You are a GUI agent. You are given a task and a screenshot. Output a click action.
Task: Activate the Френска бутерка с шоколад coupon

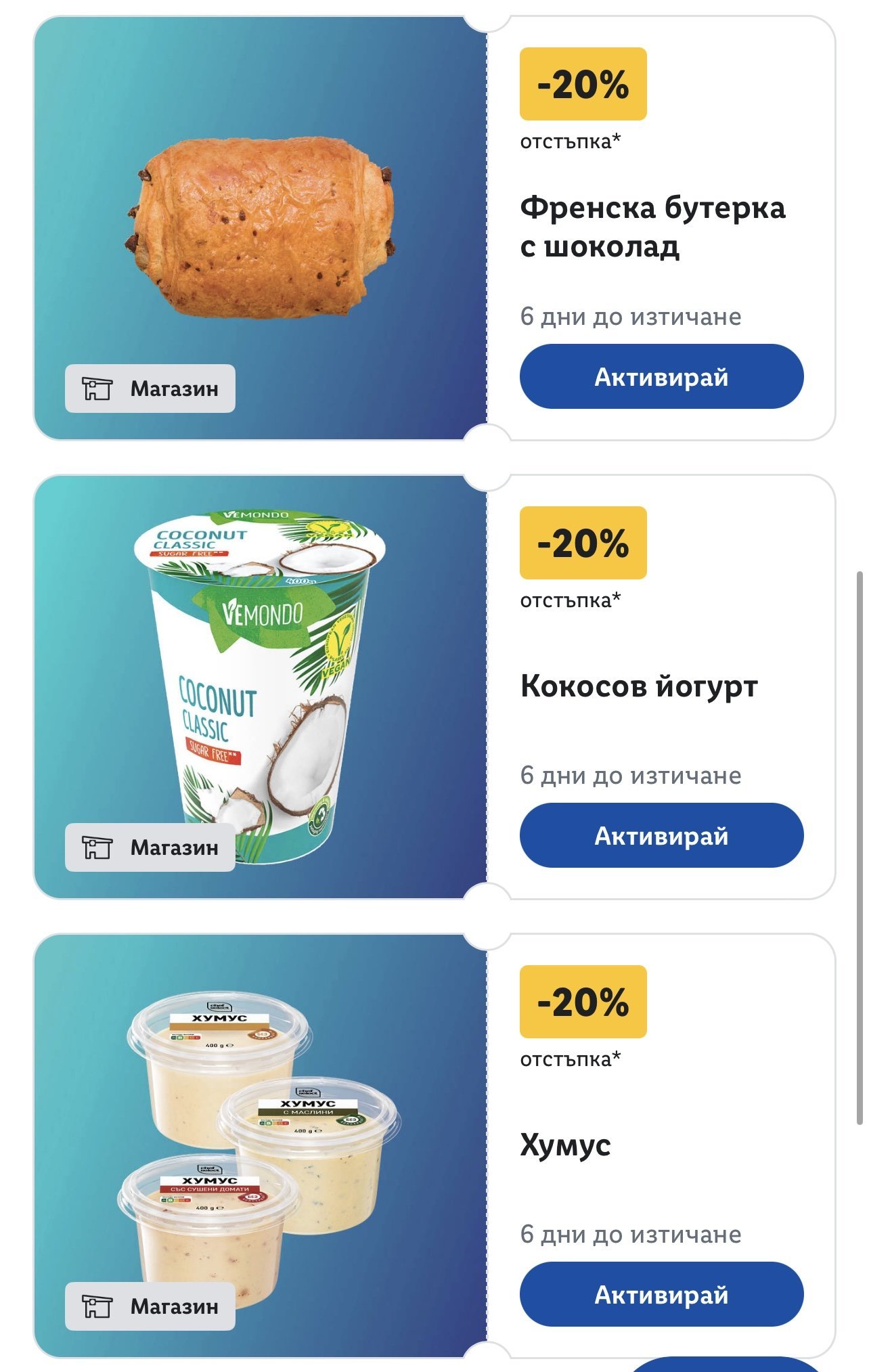pos(661,376)
